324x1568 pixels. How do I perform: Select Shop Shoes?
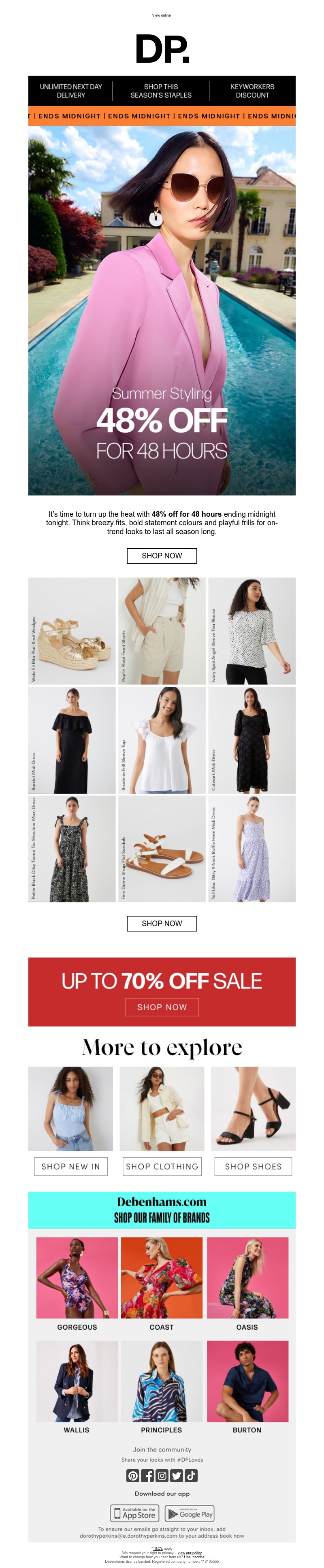(253, 1166)
